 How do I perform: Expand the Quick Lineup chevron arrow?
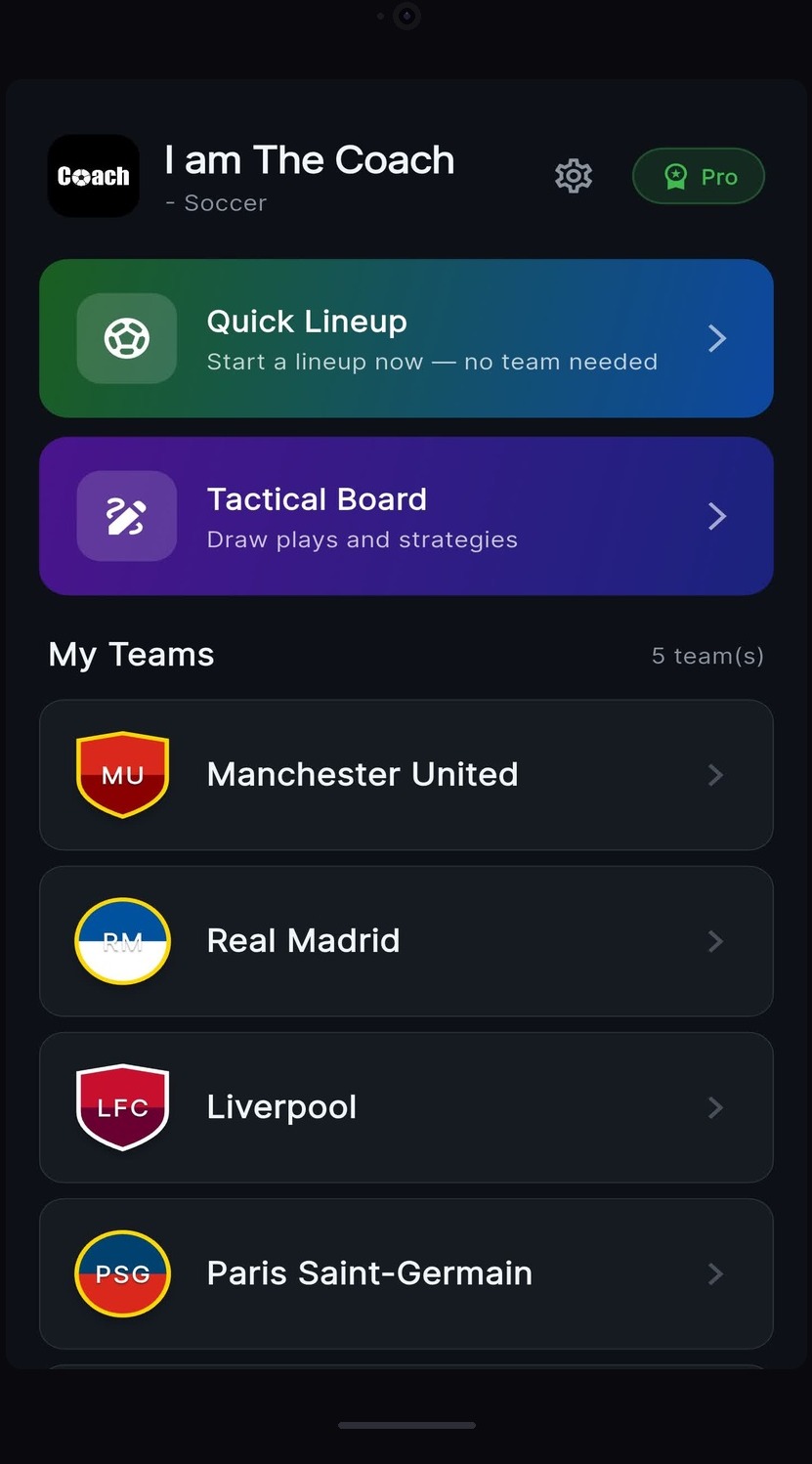(x=716, y=338)
